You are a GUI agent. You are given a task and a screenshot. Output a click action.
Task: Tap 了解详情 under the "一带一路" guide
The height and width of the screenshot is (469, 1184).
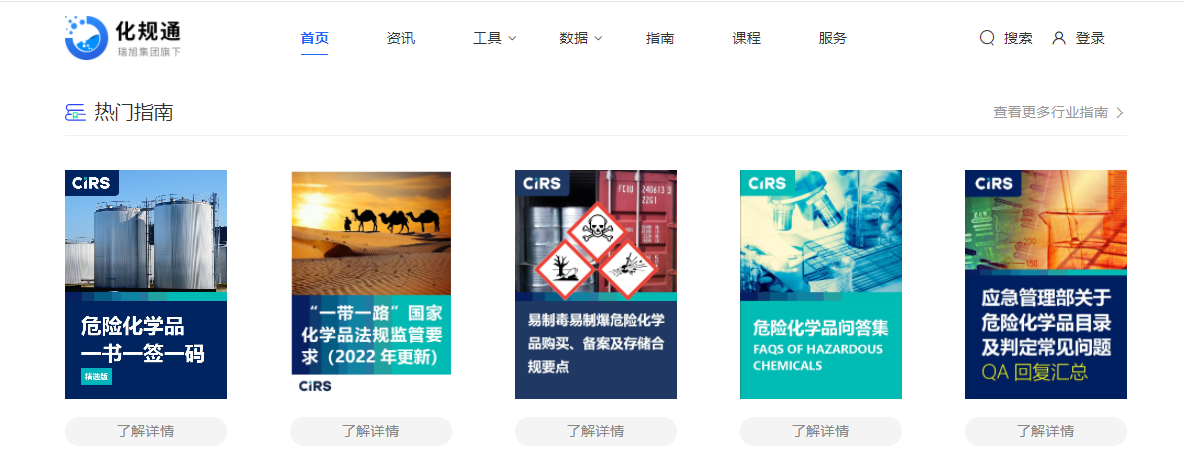point(371,431)
